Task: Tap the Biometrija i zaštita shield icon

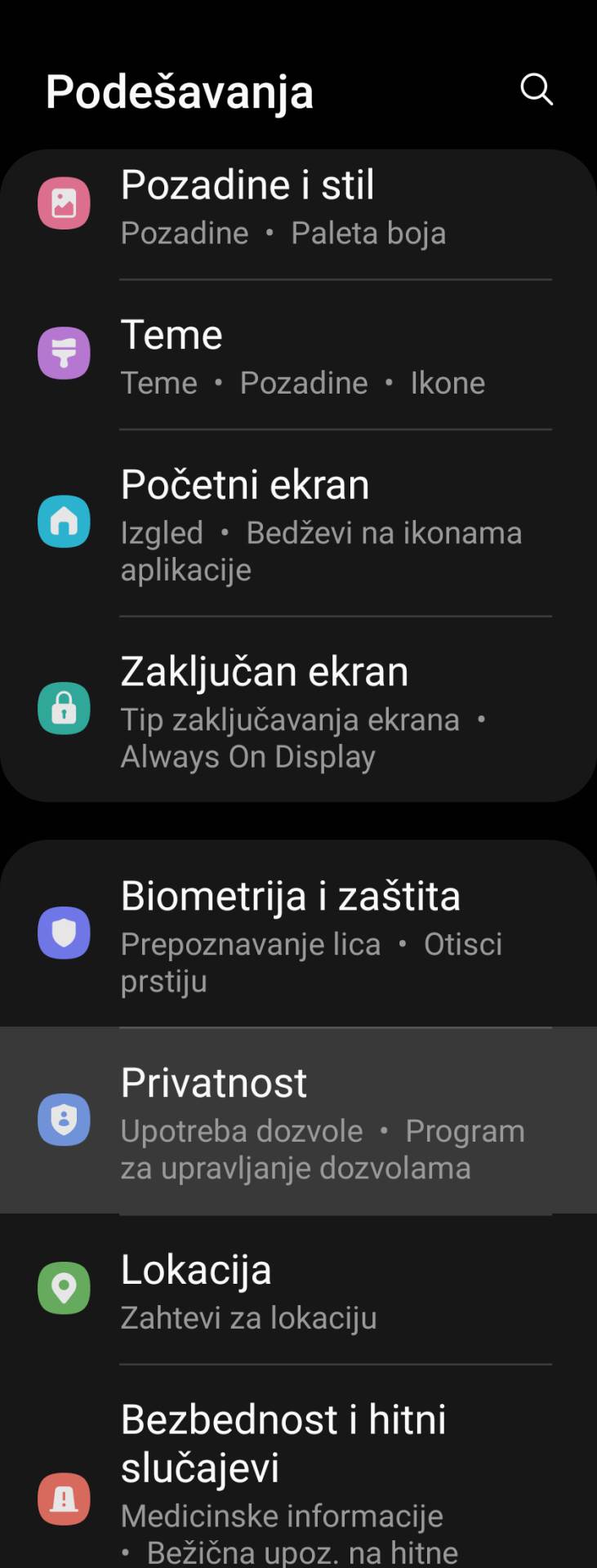Action: point(65,933)
